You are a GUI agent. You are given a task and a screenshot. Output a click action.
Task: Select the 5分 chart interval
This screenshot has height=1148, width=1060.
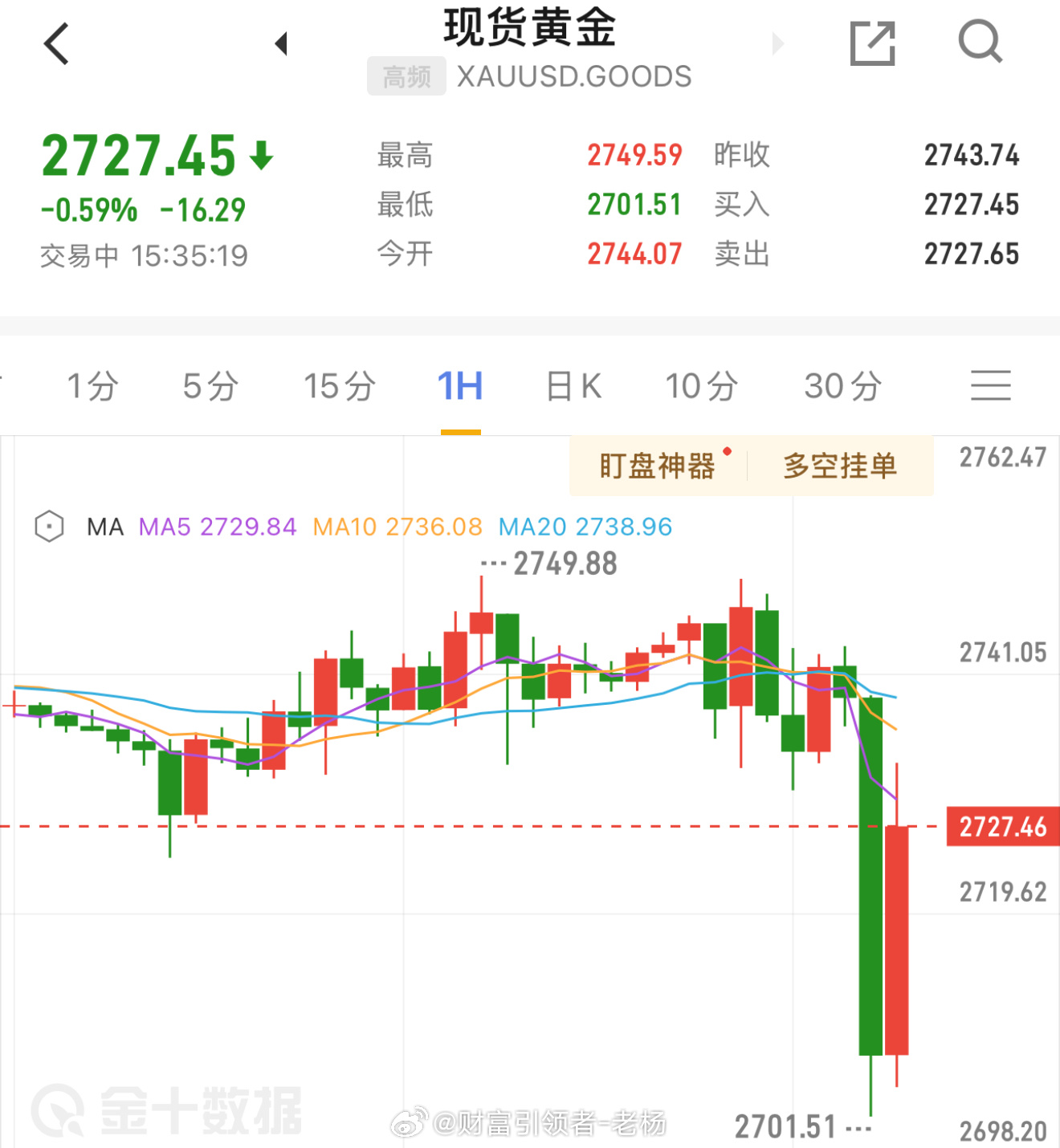[210, 386]
